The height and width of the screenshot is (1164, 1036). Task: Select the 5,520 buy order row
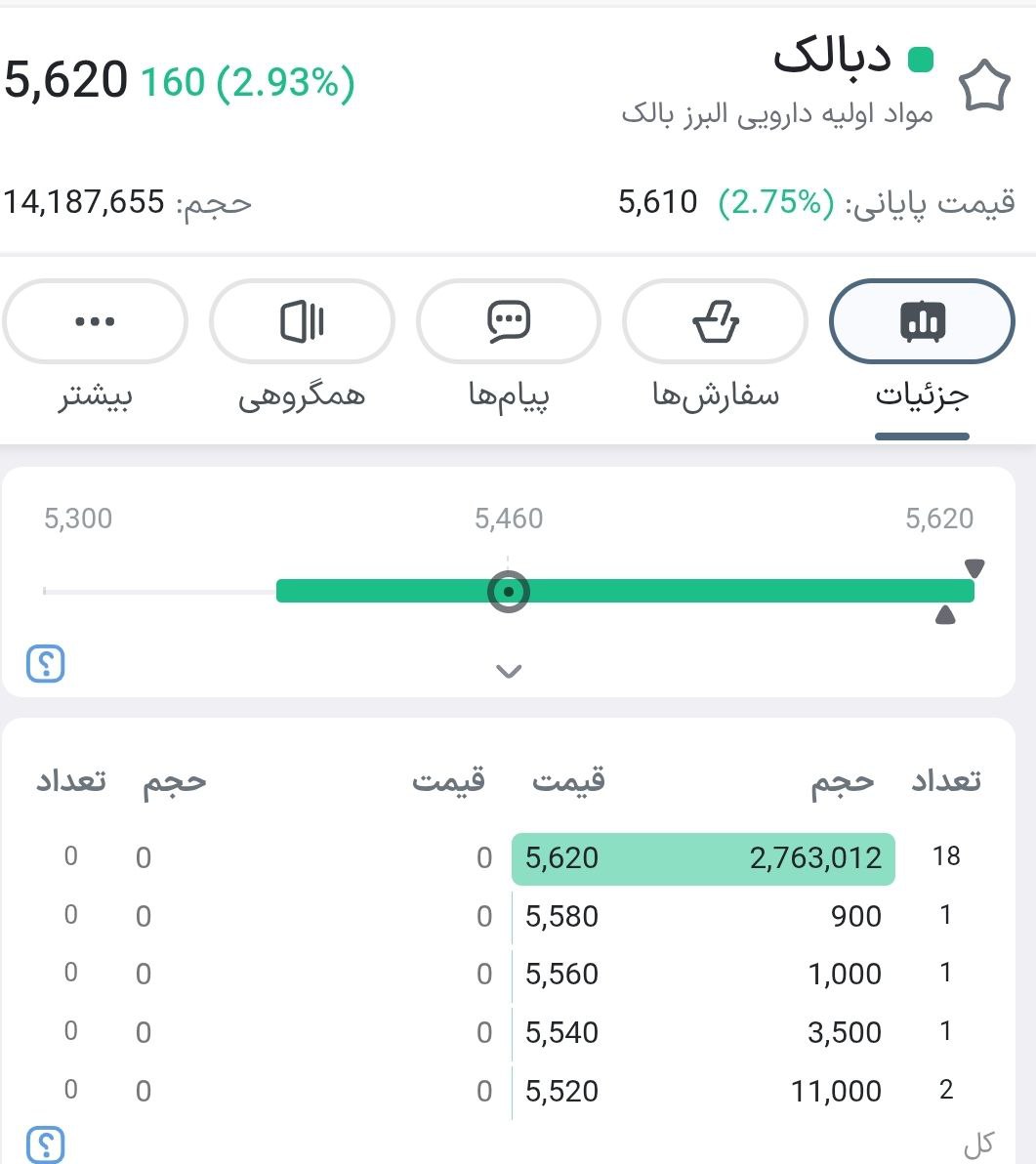tap(703, 1090)
